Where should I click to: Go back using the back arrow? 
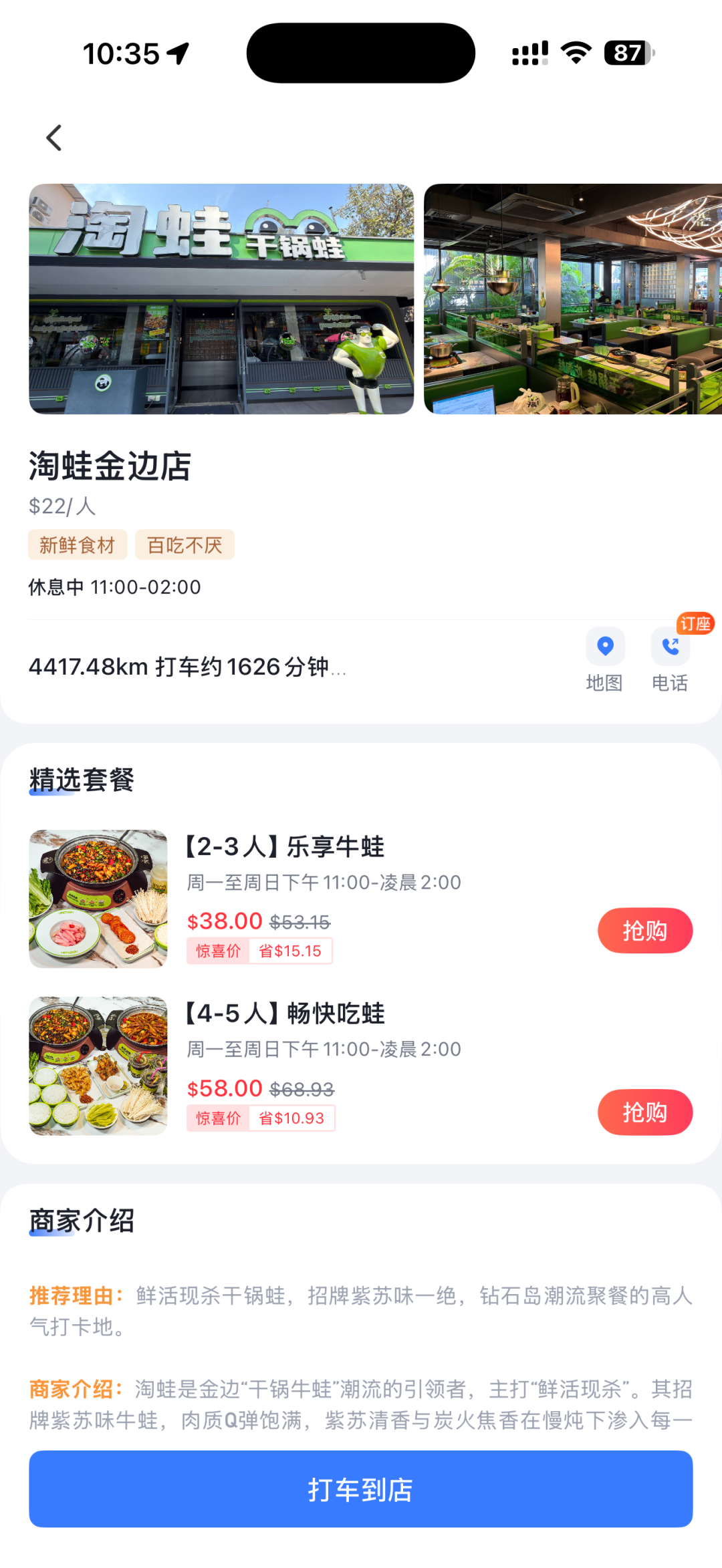pyautogui.click(x=54, y=138)
